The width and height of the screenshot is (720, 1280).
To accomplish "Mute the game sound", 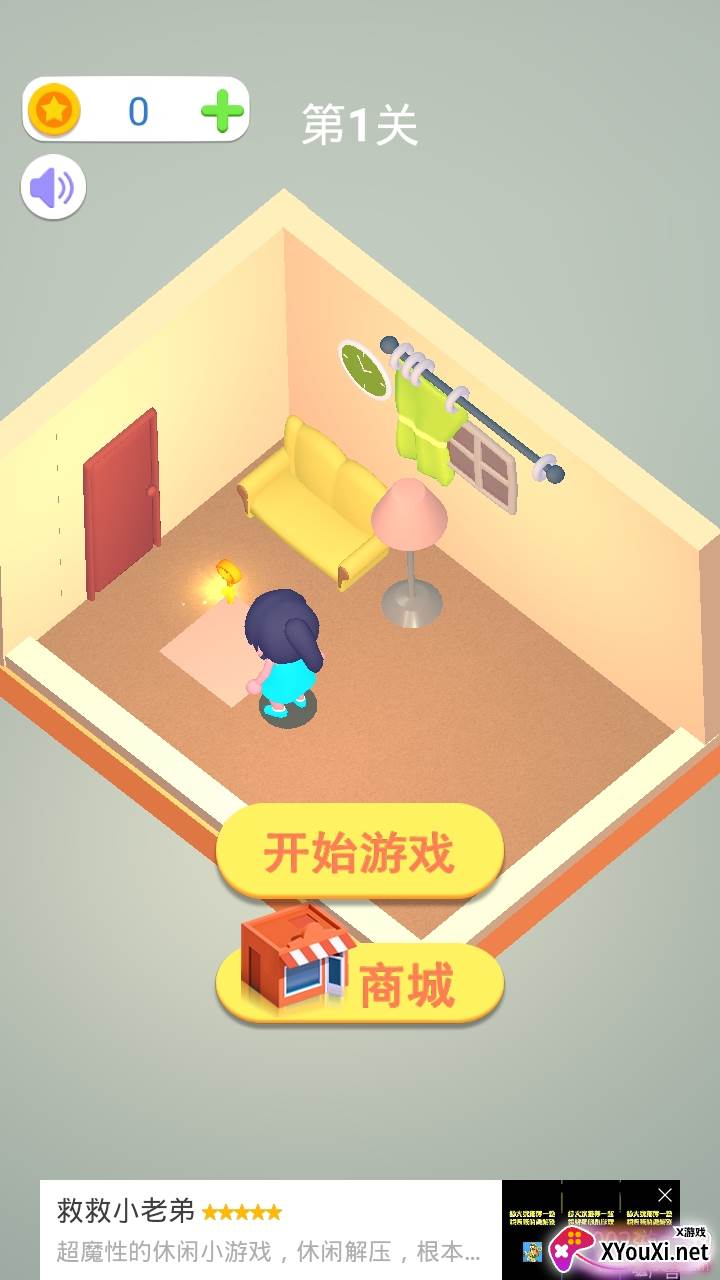I will point(53,187).
